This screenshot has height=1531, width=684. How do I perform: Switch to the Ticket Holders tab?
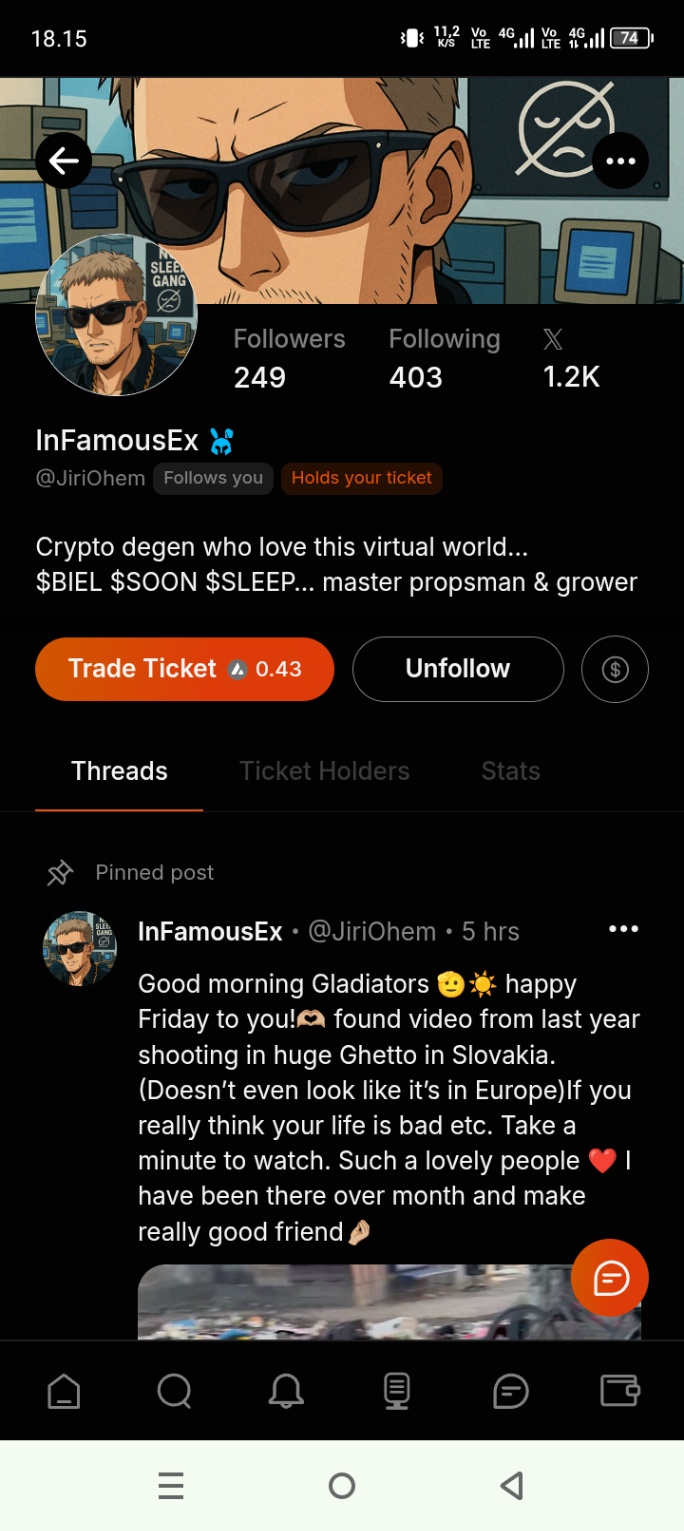[x=324, y=771]
